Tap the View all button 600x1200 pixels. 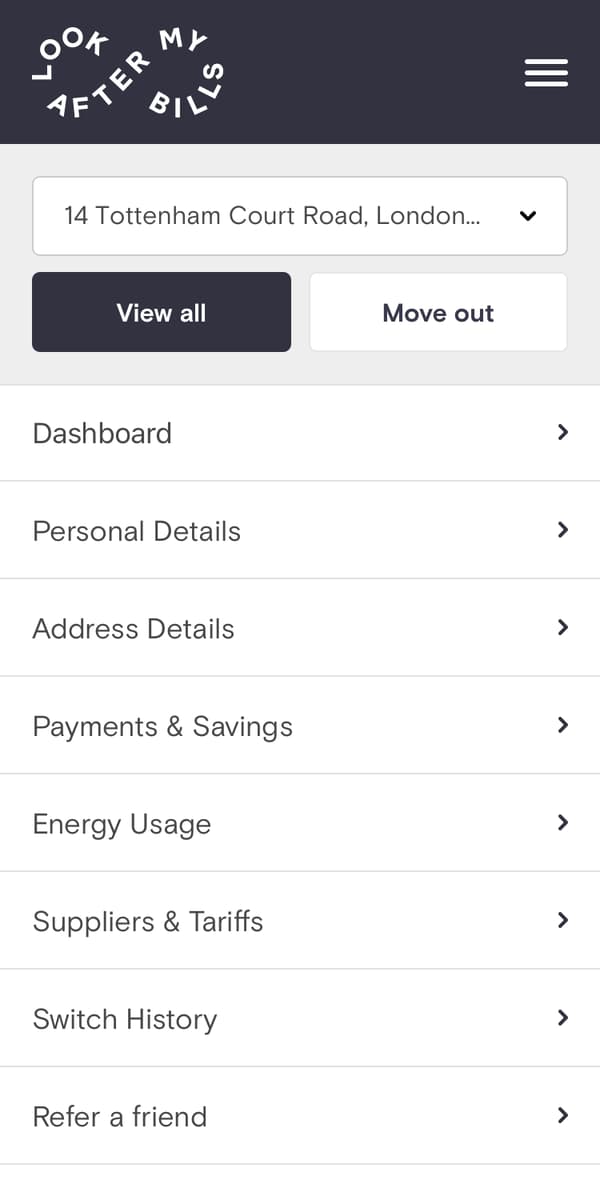coord(161,313)
